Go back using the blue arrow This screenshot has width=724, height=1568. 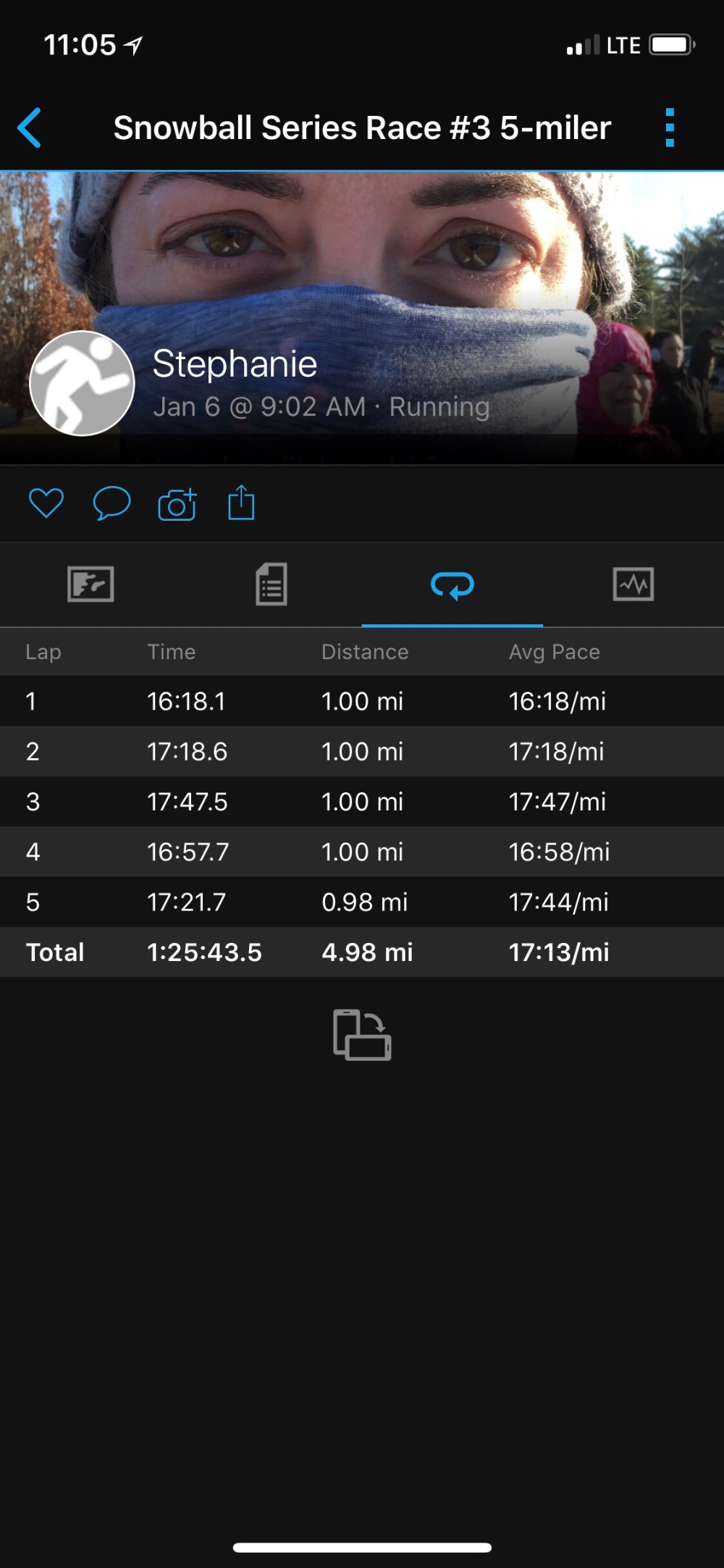tap(30, 128)
